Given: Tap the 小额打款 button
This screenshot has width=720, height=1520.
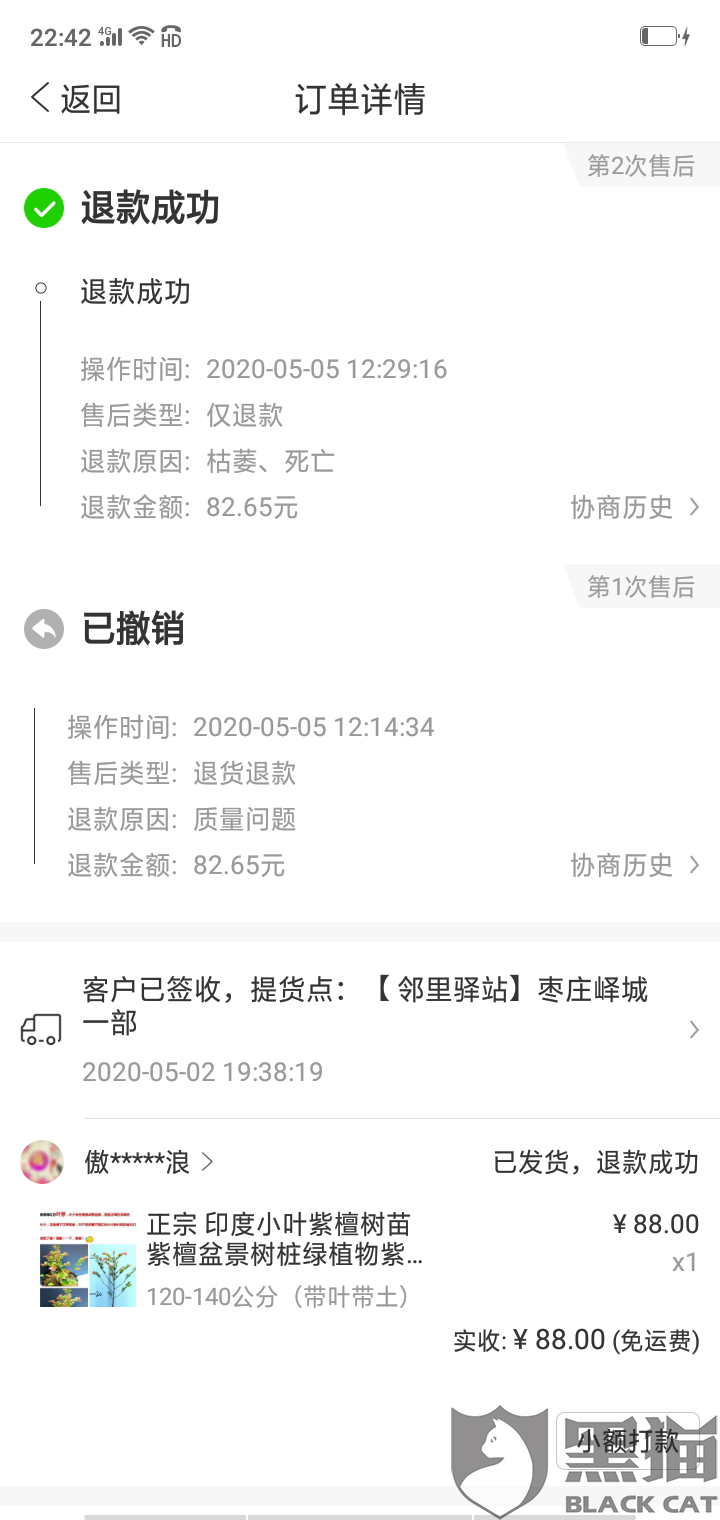Looking at the screenshot, I should (628, 1441).
